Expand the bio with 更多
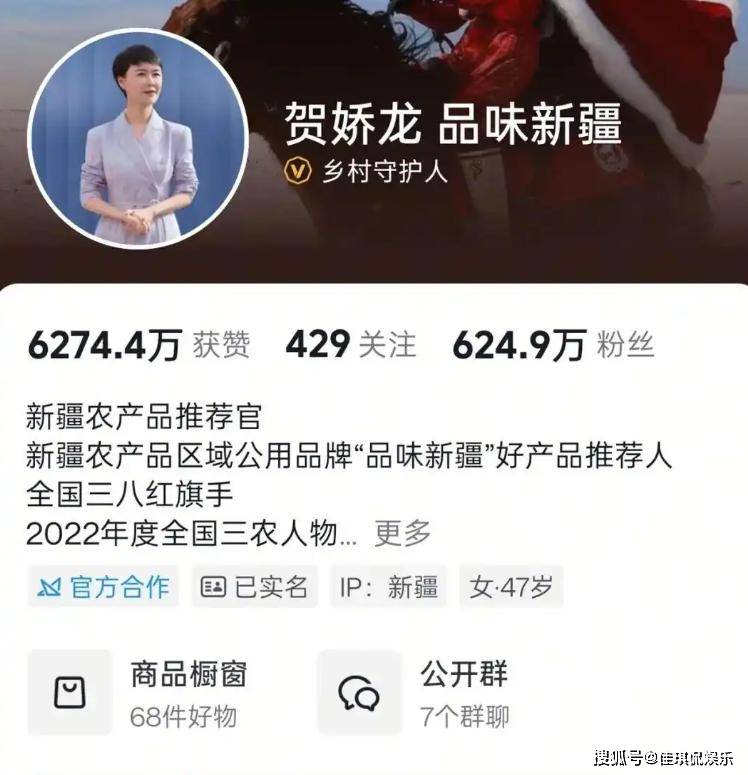 coord(402,533)
